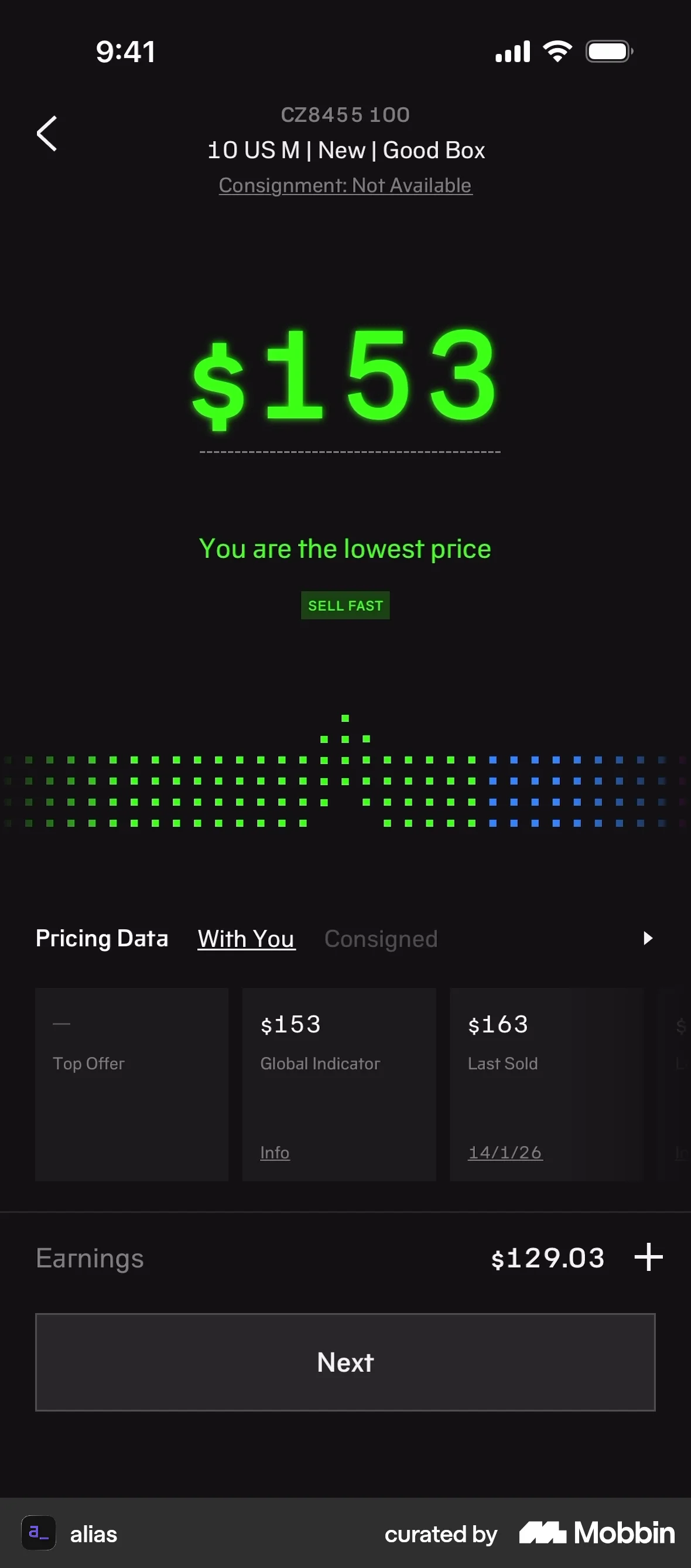Continue with the Next button
691x1568 pixels.
pyautogui.click(x=345, y=1362)
